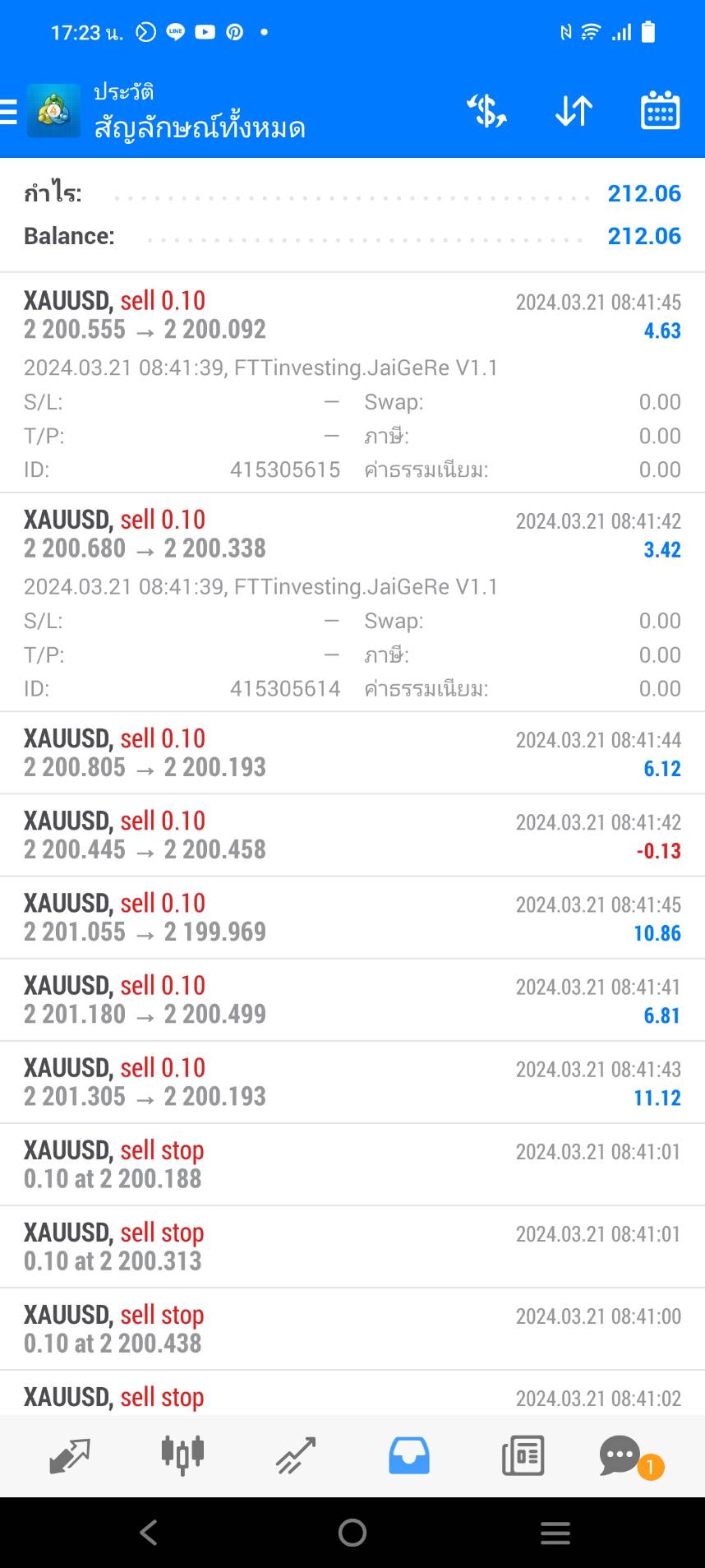Expand the sell stop at 2 200.438

pos(352,1328)
